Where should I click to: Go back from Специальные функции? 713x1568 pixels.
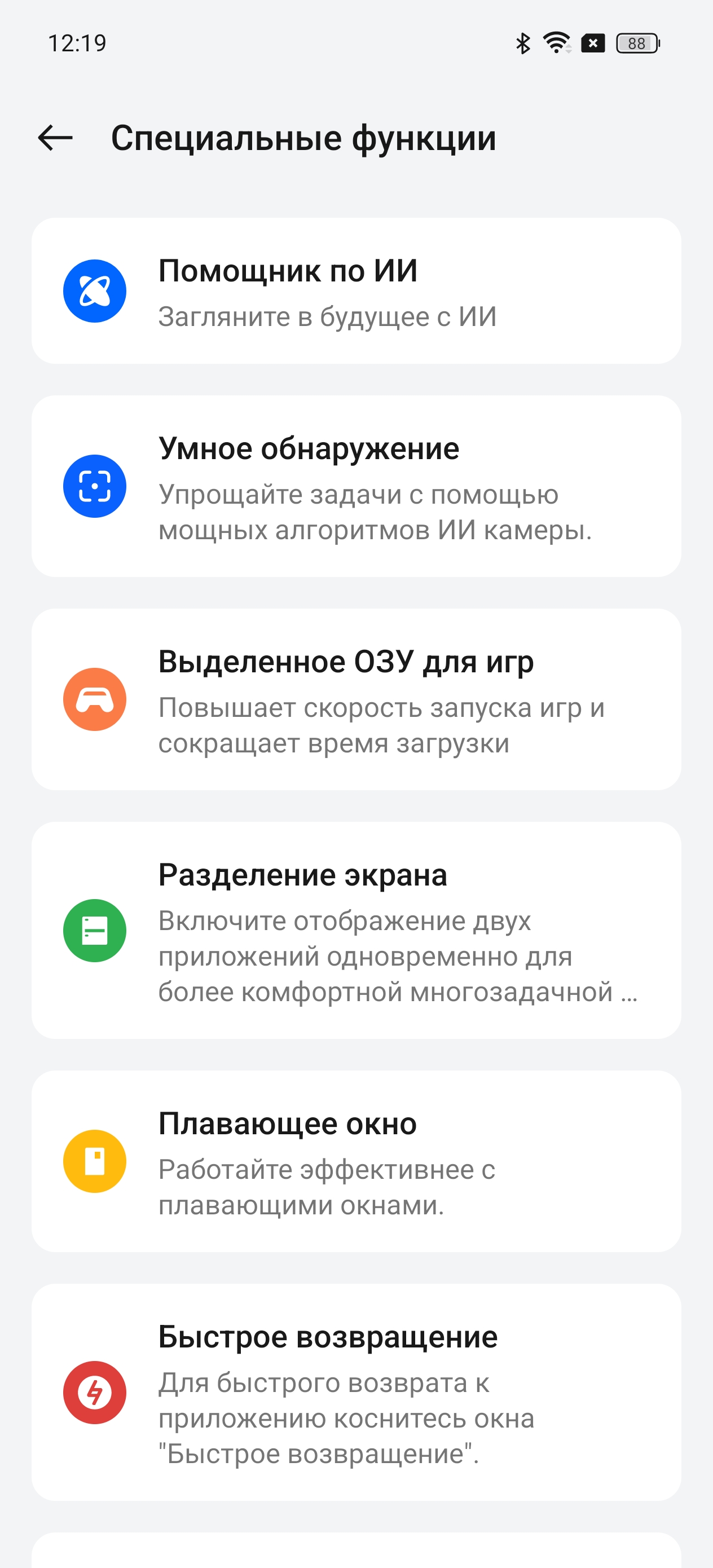click(55, 138)
